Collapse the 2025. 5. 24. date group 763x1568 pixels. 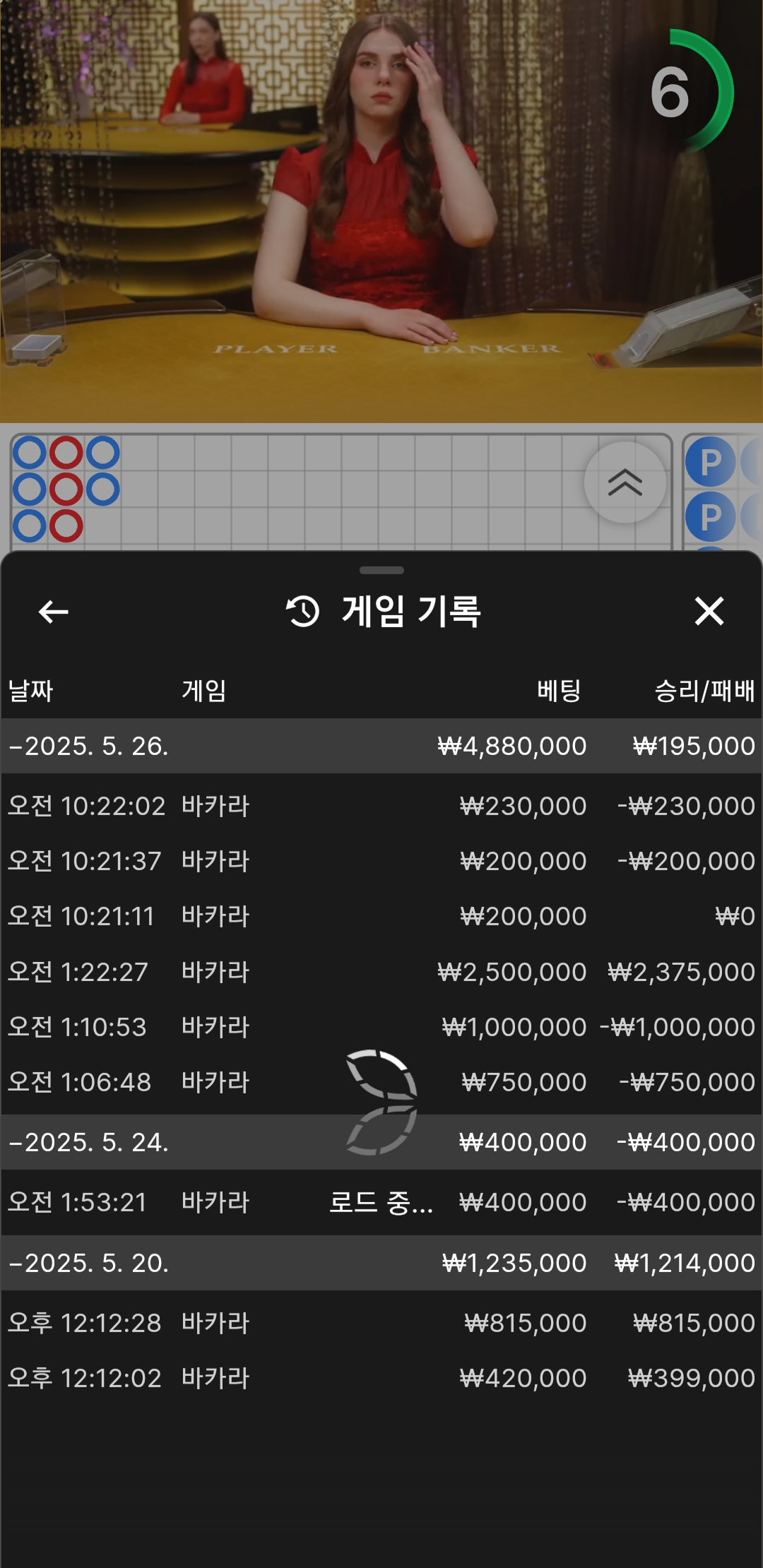(x=381, y=1142)
